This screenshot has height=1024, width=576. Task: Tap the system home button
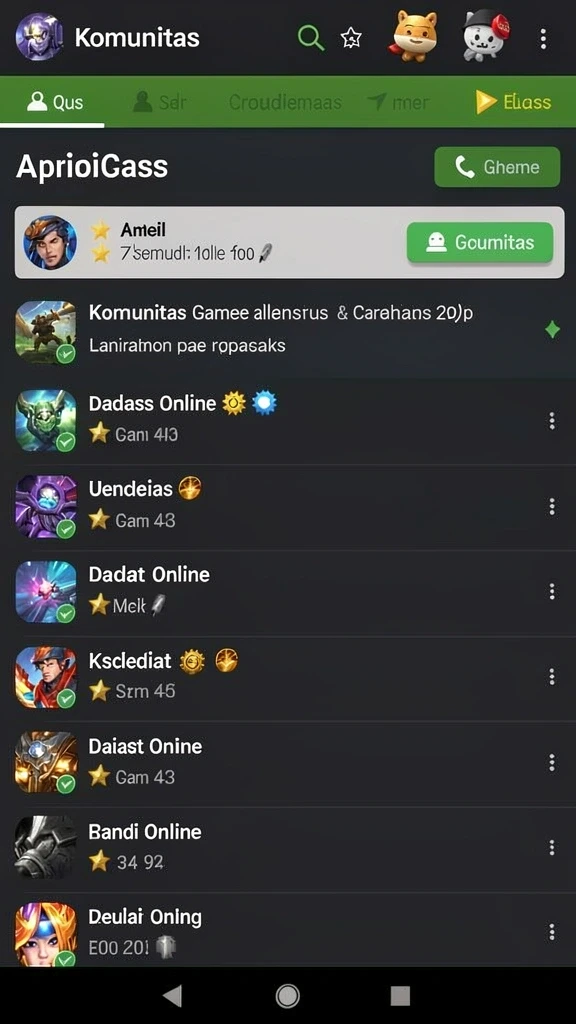pyautogui.click(x=287, y=995)
